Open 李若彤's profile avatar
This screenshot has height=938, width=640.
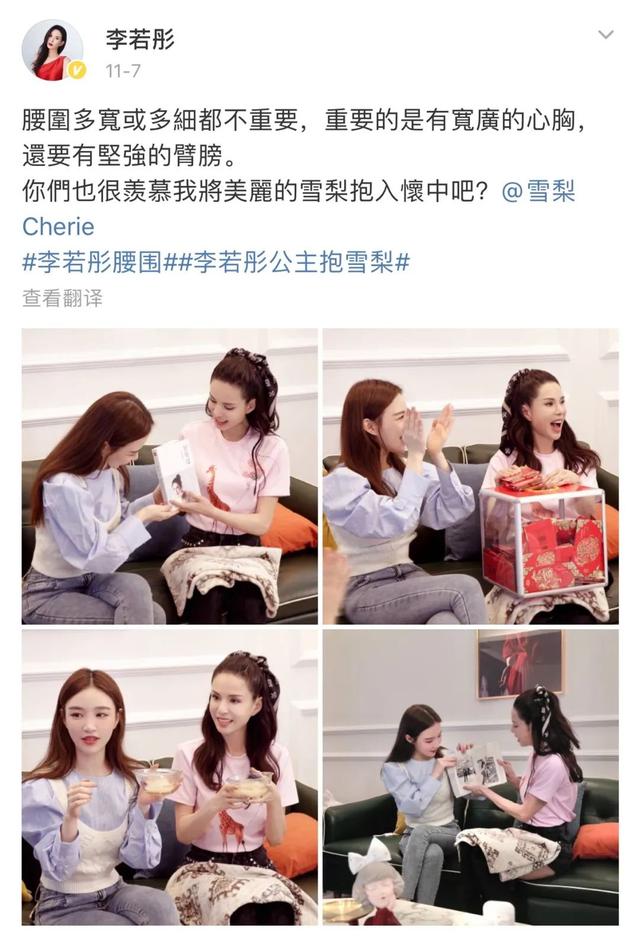click(x=52, y=50)
